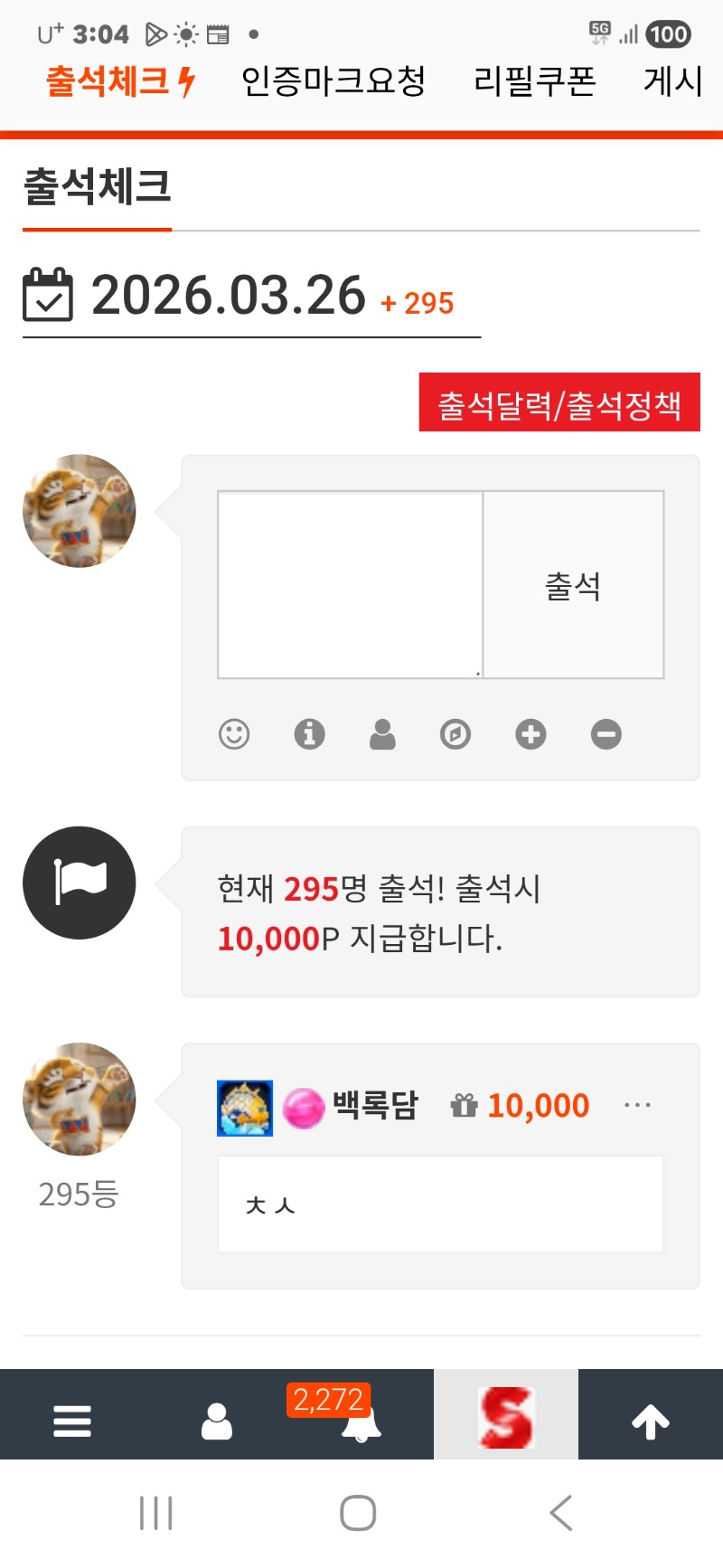This screenshot has height=1568, width=723.
Task: Open the date picker at 2026.03.26
Action: click(228, 297)
